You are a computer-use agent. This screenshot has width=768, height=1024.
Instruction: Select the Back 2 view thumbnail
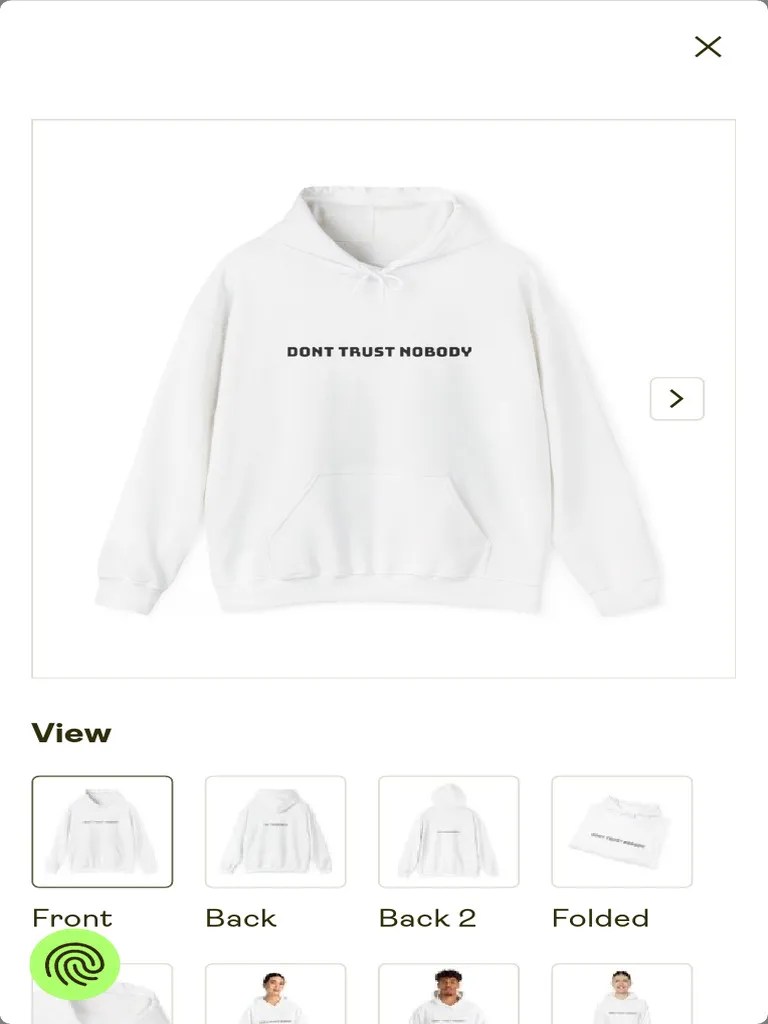tap(448, 832)
